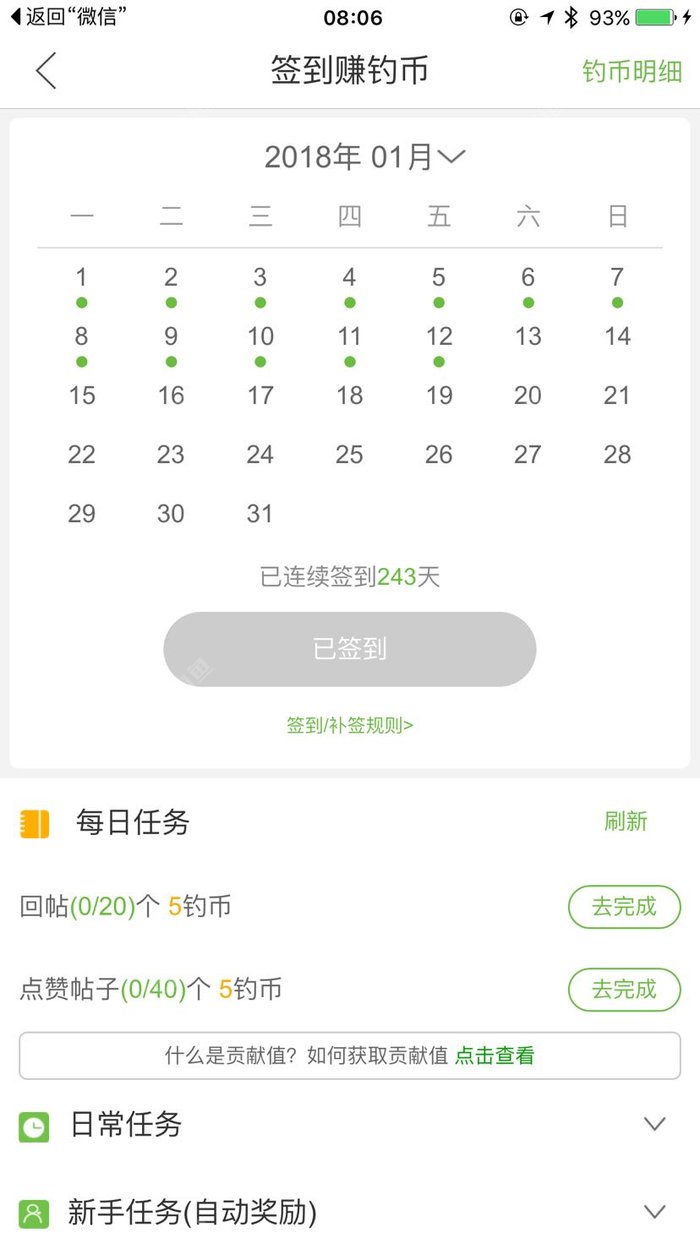View 签到/补签规则 rules link

point(350,726)
